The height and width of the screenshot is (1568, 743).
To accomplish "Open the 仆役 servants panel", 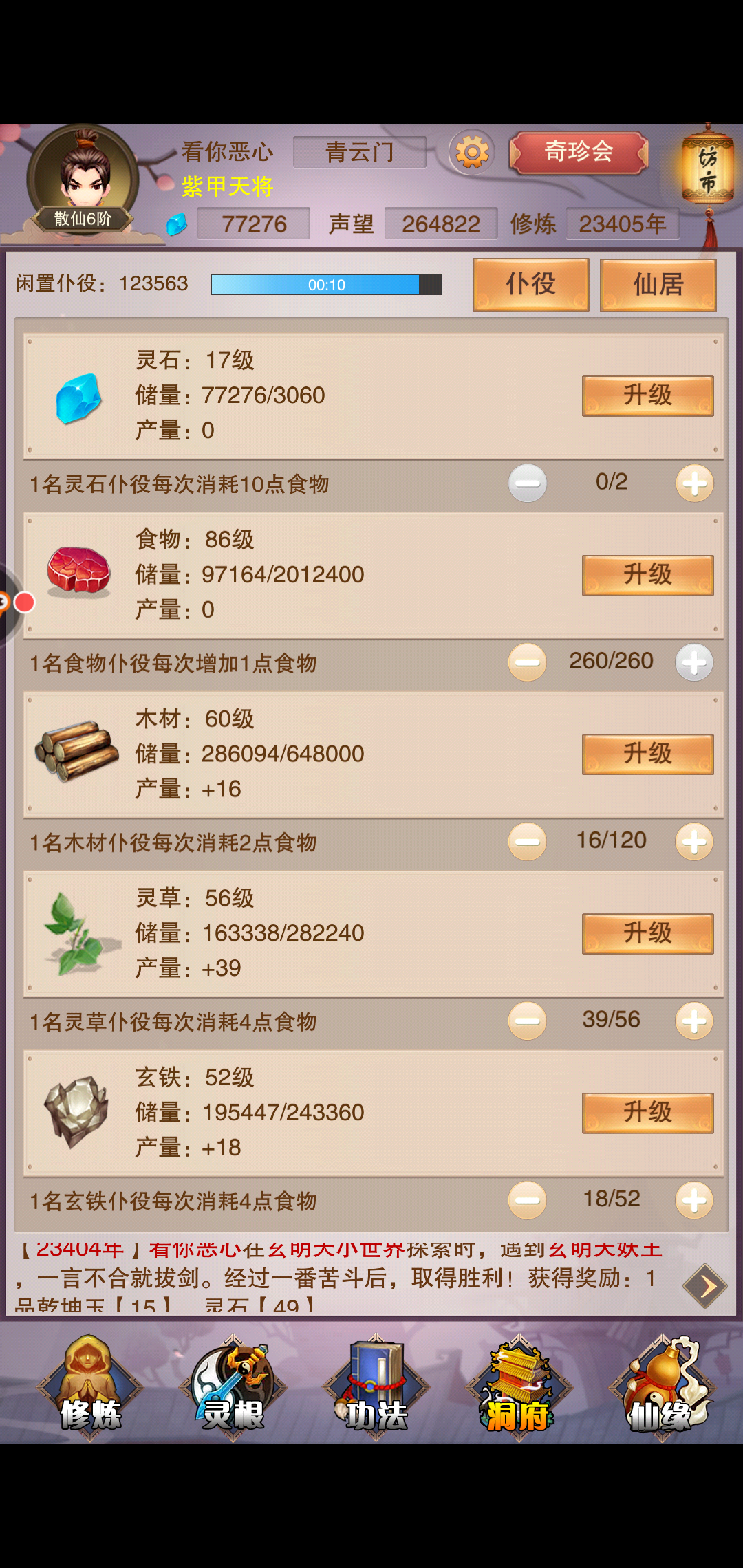I will [x=530, y=285].
